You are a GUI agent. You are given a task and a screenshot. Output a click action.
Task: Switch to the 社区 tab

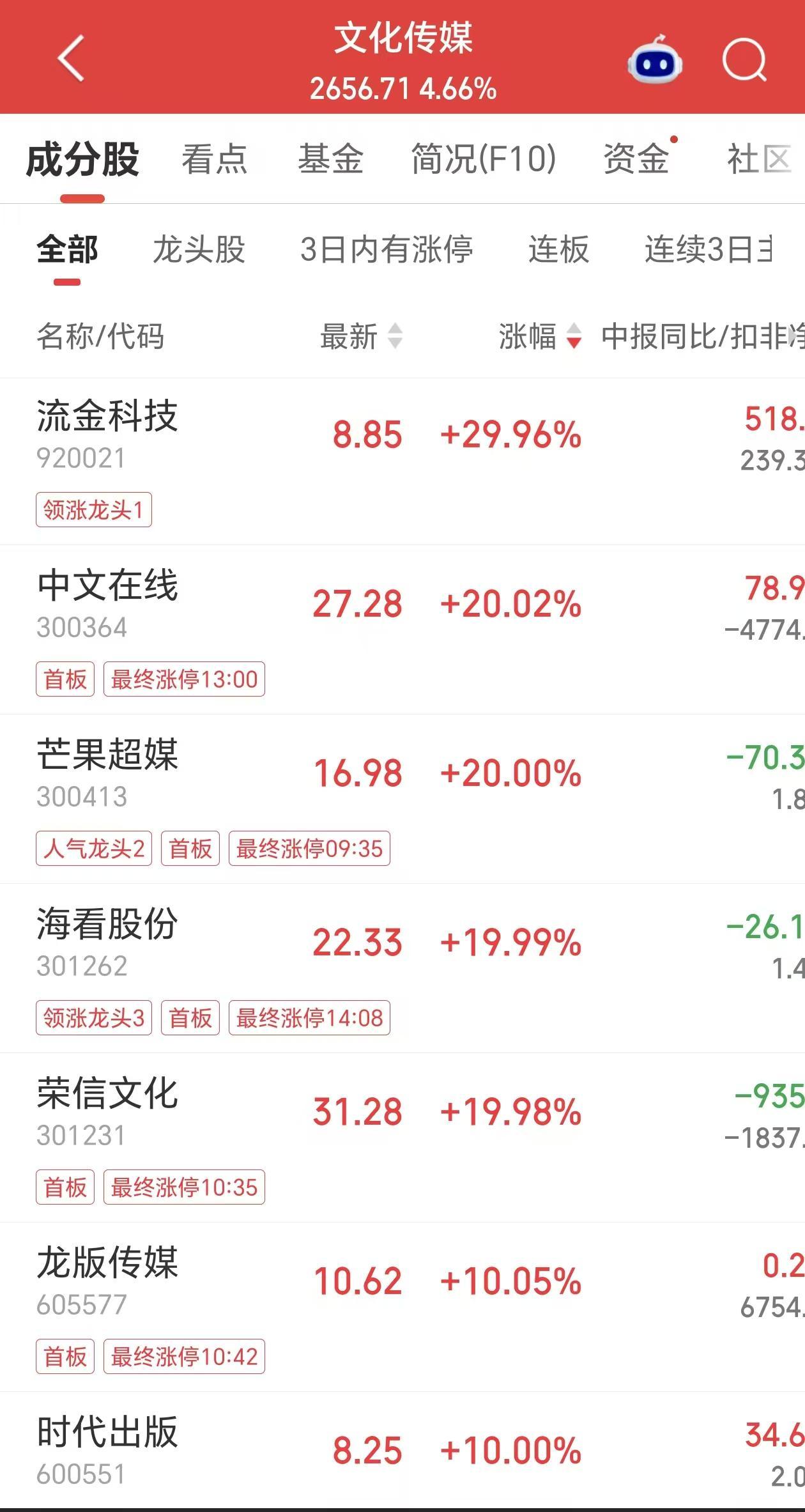[759, 158]
